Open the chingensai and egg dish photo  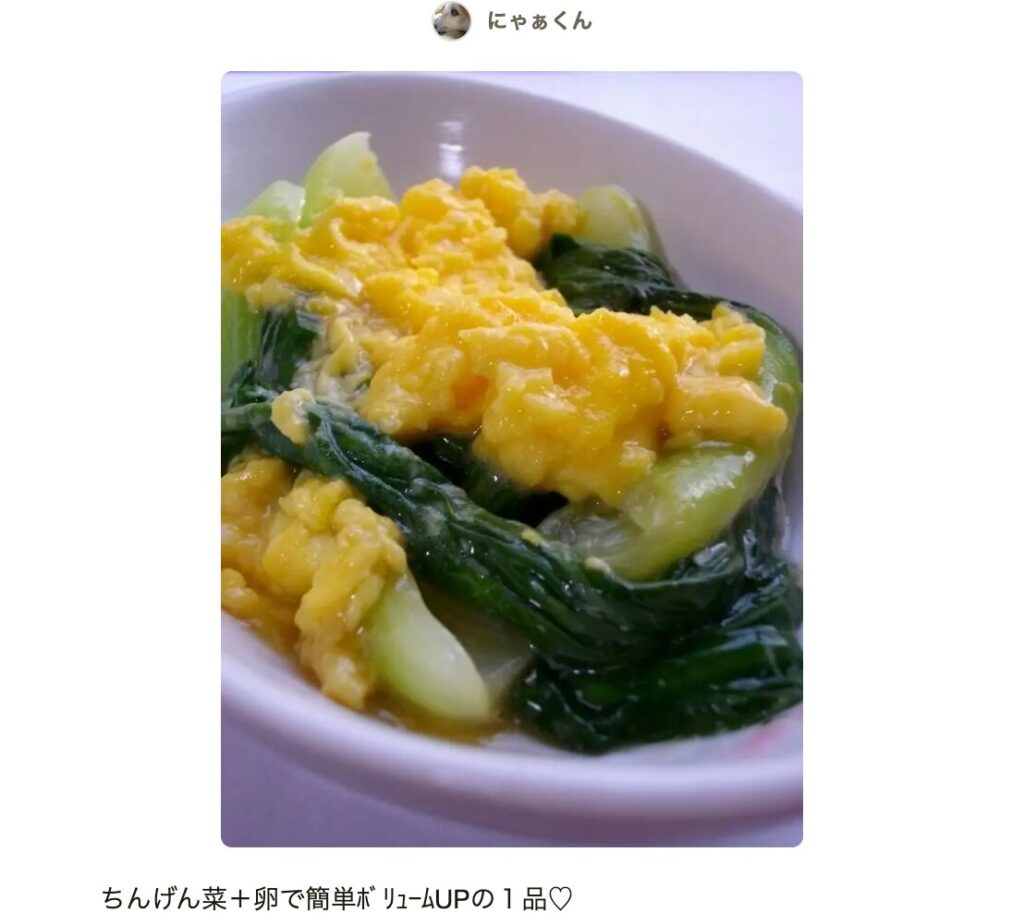(x=511, y=459)
